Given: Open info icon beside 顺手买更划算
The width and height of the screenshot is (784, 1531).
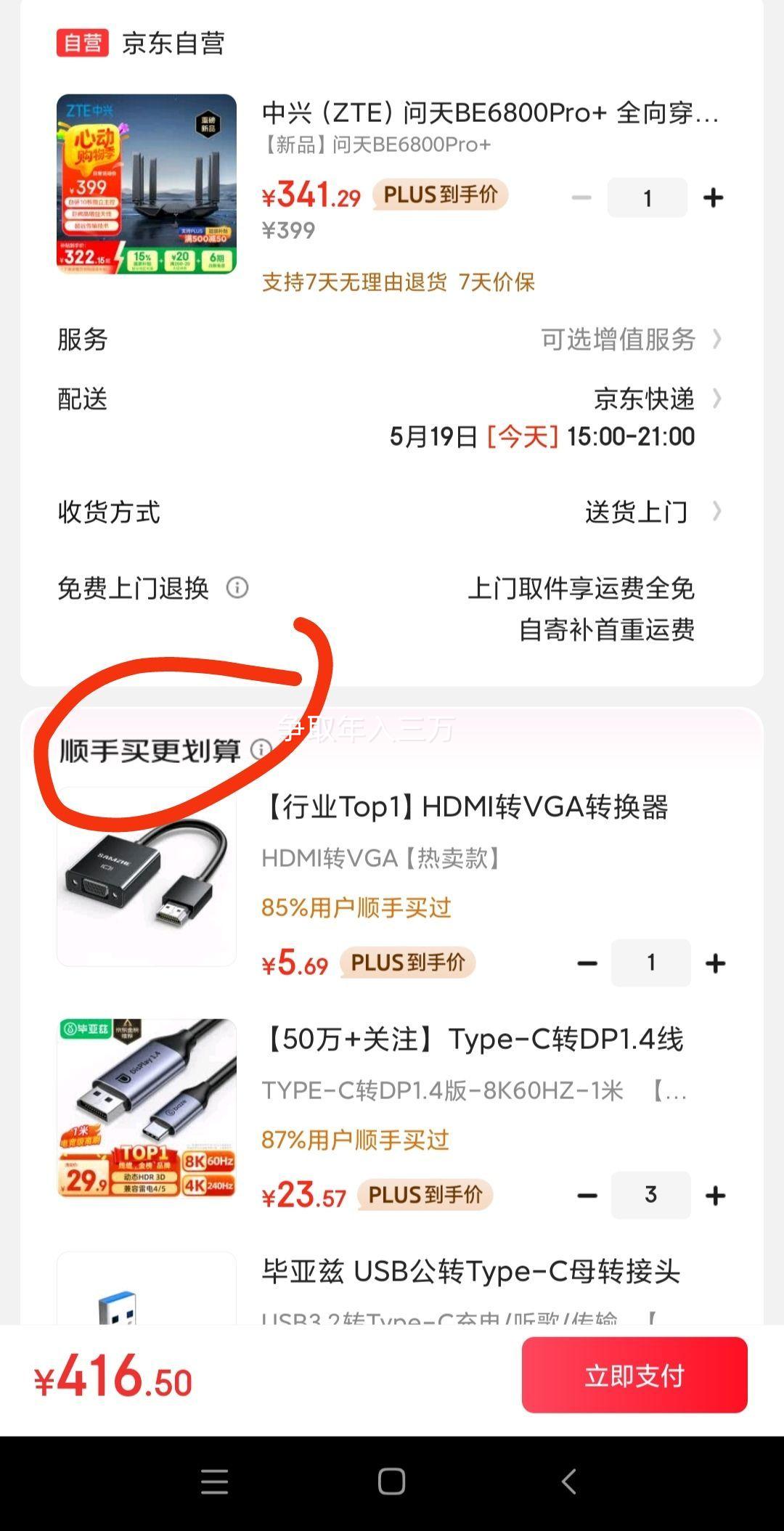Looking at the screenshot, I should [x=261, y=749].
